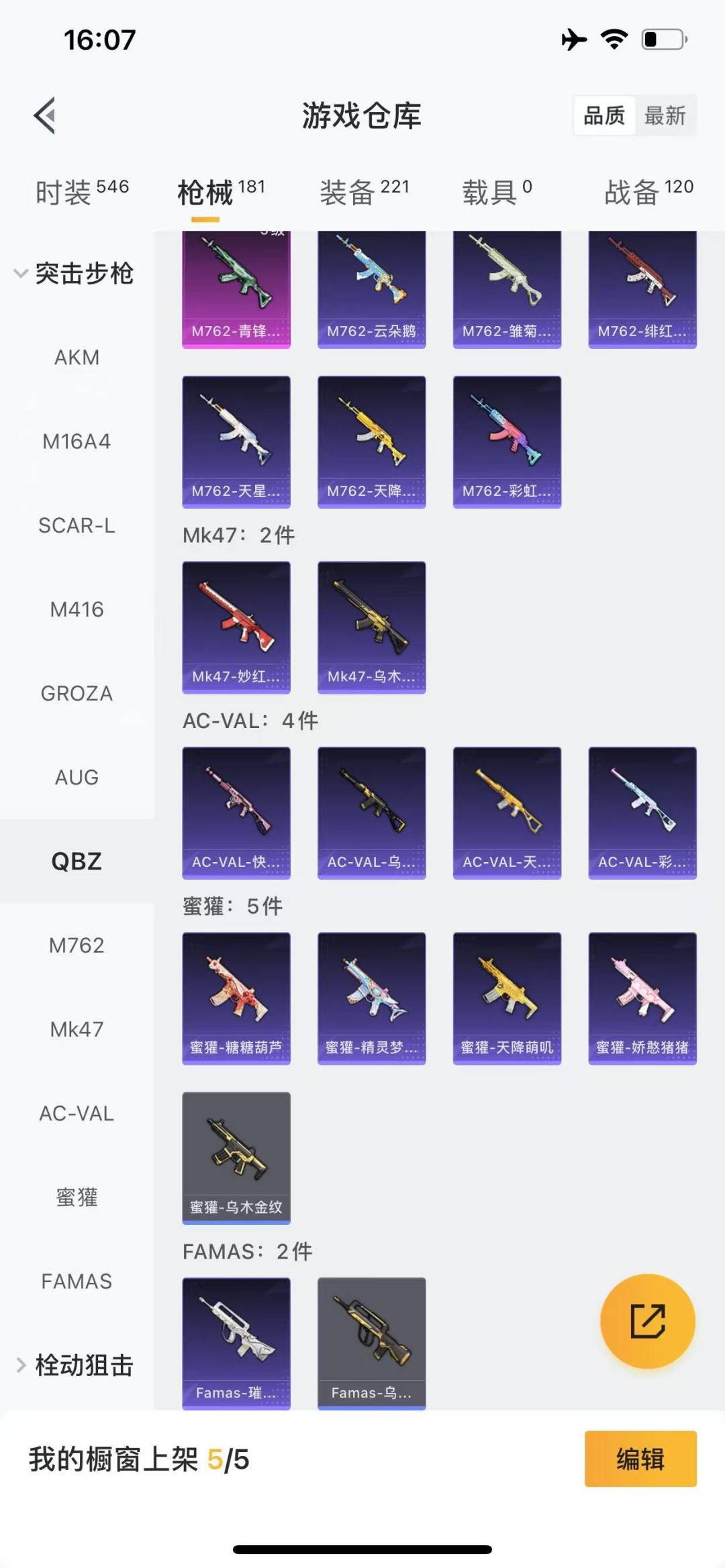Open the 装备 tab
Image resolution: width=725 pixels, height=1568 pixels.
(x=364, y=192)
